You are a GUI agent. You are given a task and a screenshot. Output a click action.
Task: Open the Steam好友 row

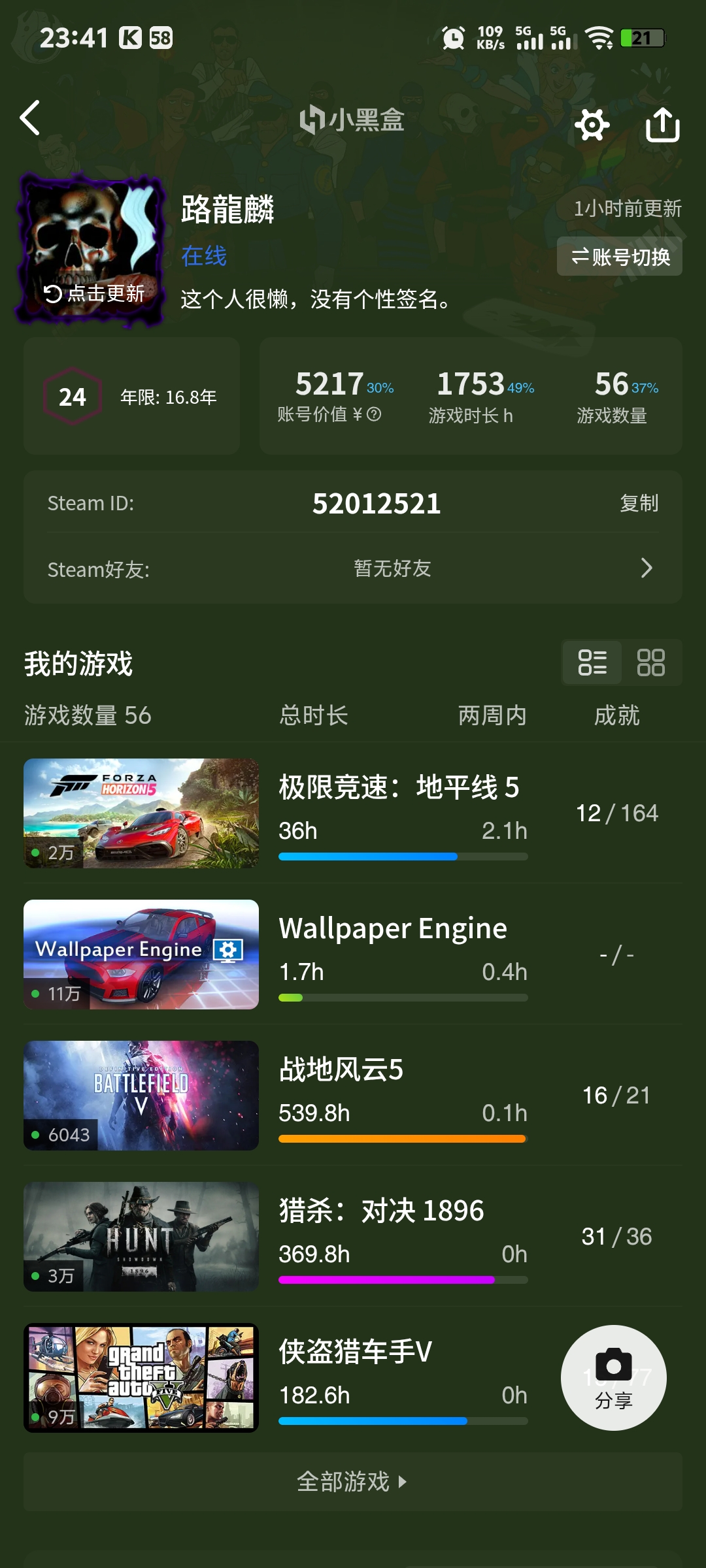[x=353, y=568]
